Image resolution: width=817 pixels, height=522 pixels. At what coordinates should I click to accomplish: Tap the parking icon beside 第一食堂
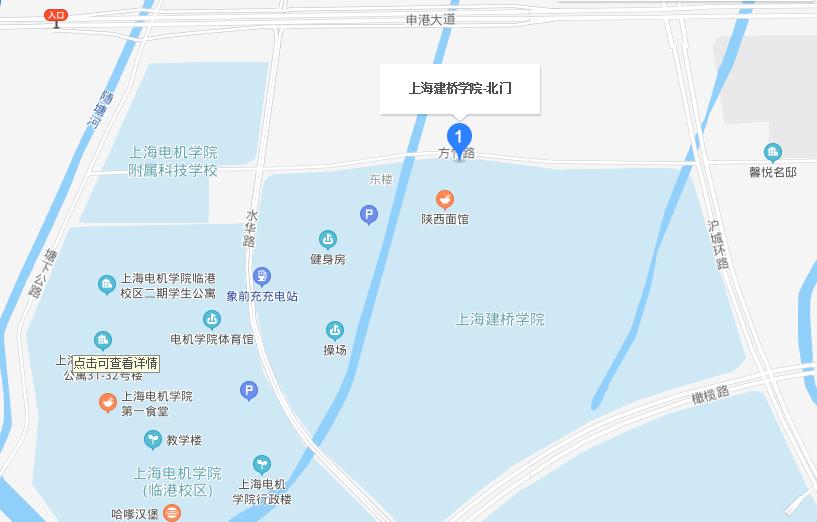[249, 391]
